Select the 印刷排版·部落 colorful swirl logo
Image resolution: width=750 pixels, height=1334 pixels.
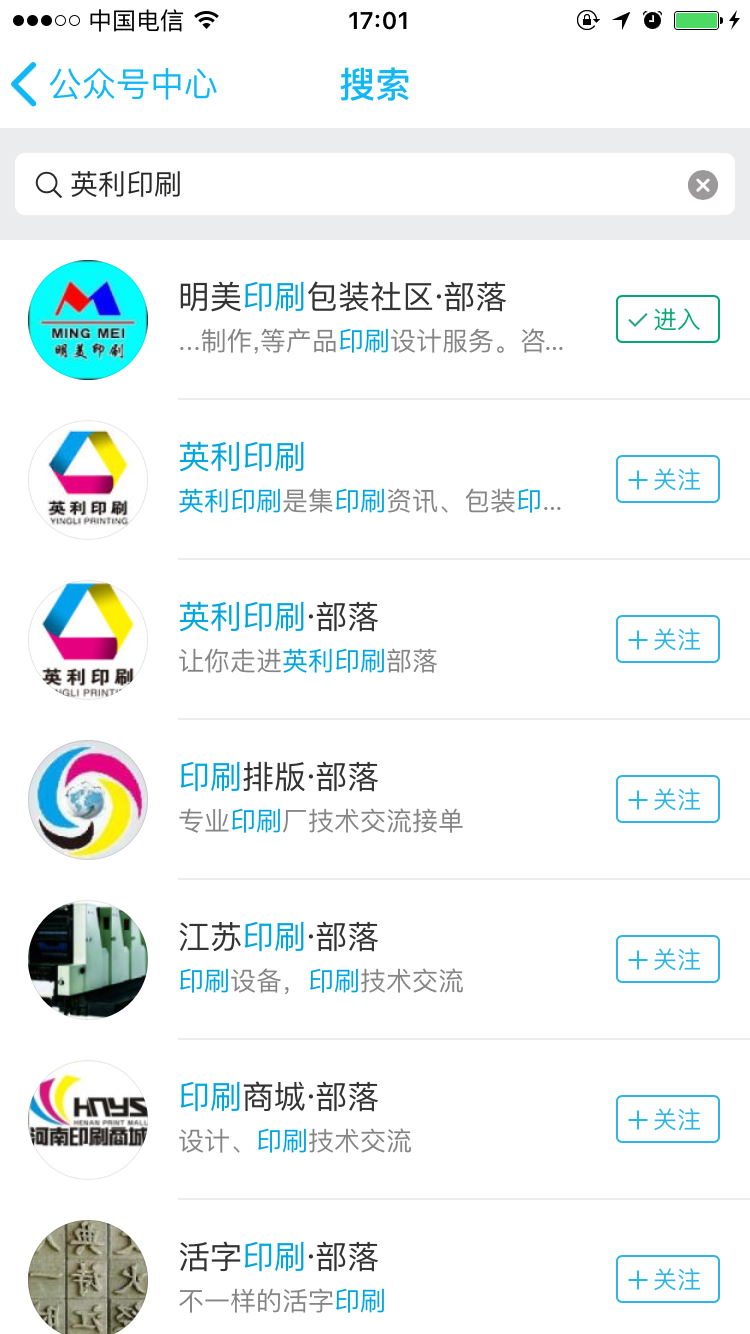pos(87,799)
